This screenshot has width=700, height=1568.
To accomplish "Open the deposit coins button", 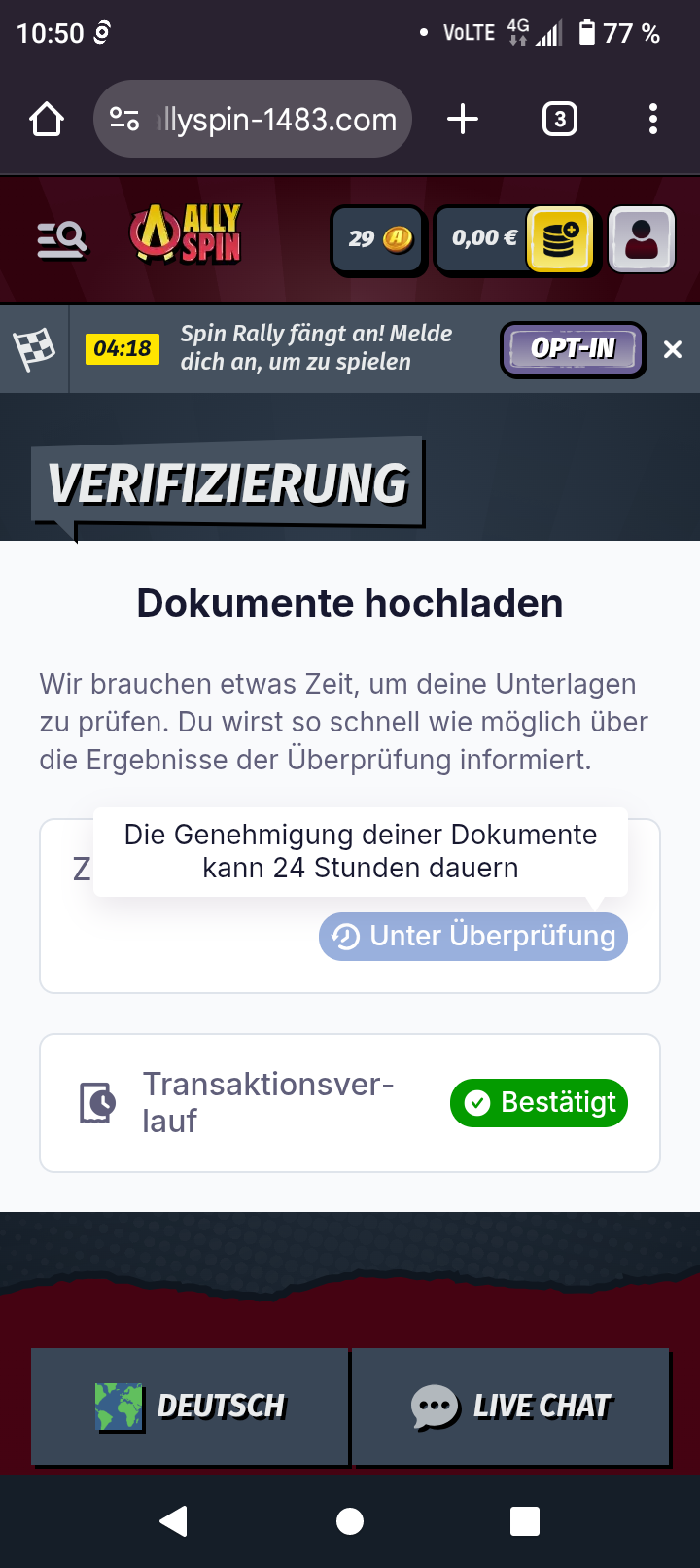I will pyautogui.click(x=560, y=239).
